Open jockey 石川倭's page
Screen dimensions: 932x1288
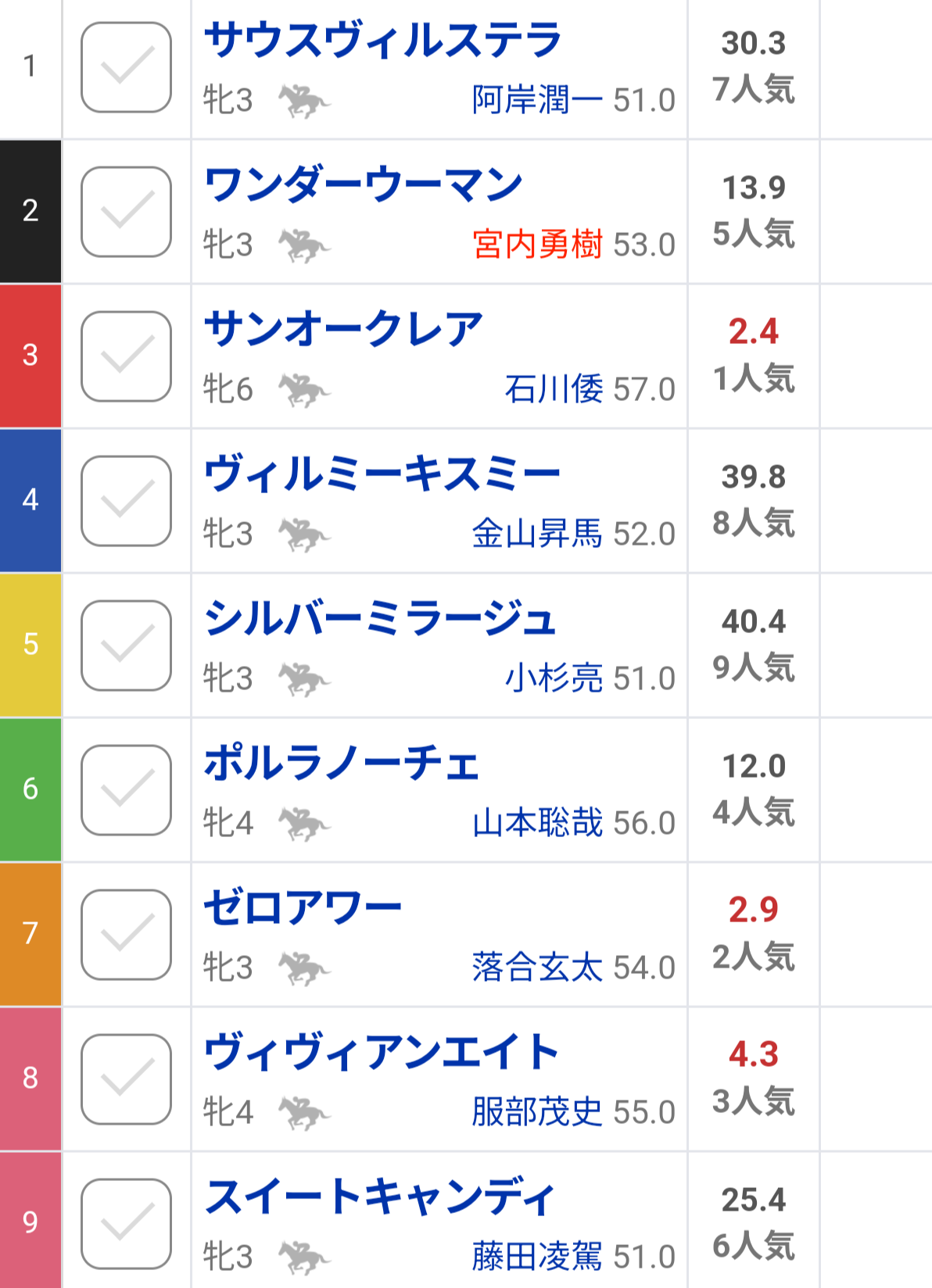click(554, 389)
